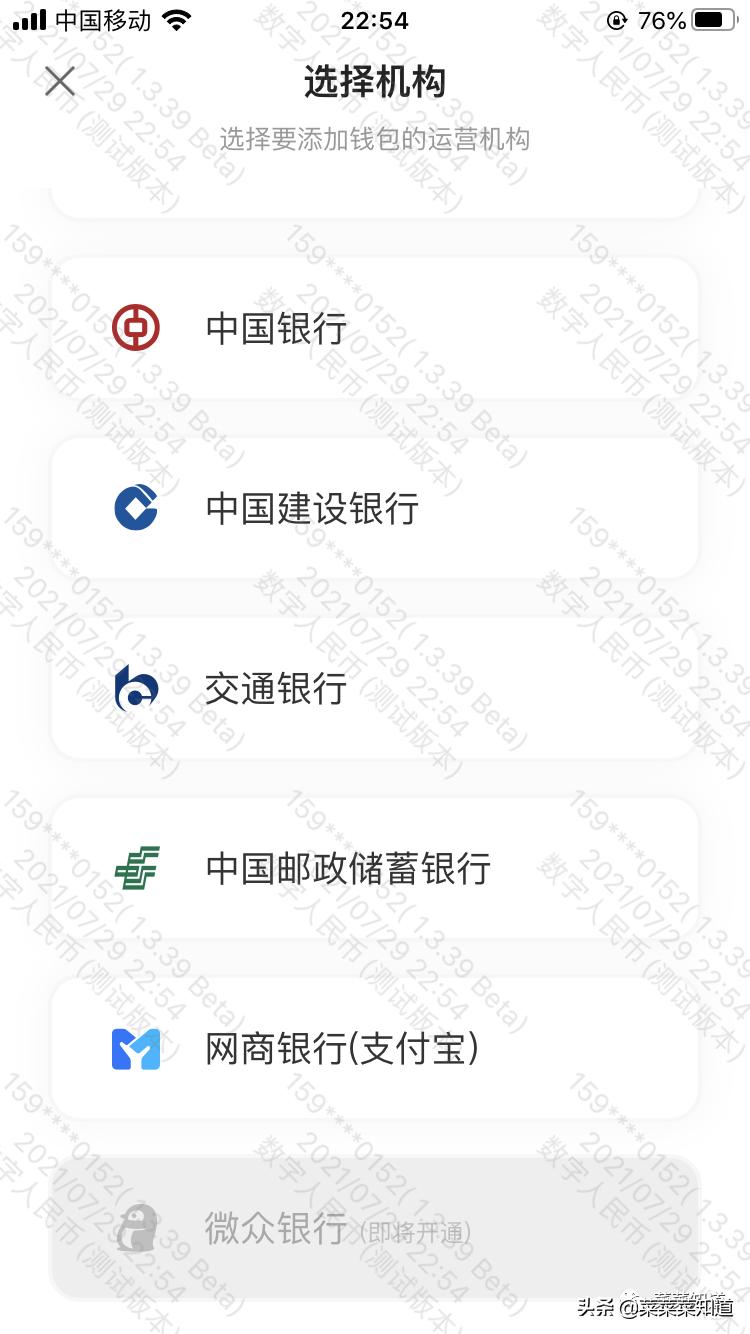
Task: Tap the disabled 微众银行 (即将开通) row
Action: click(375, 1228)
